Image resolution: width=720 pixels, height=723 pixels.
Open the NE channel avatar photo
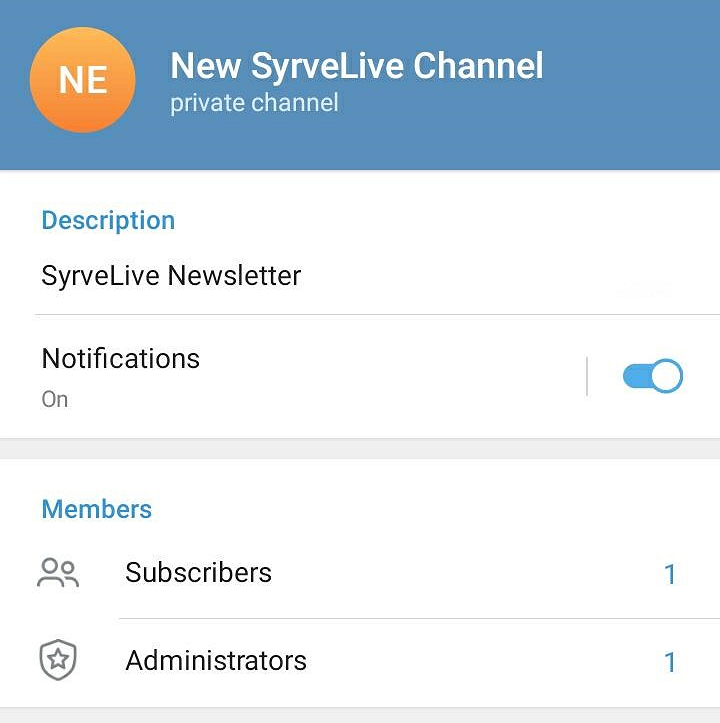[83, 80]
